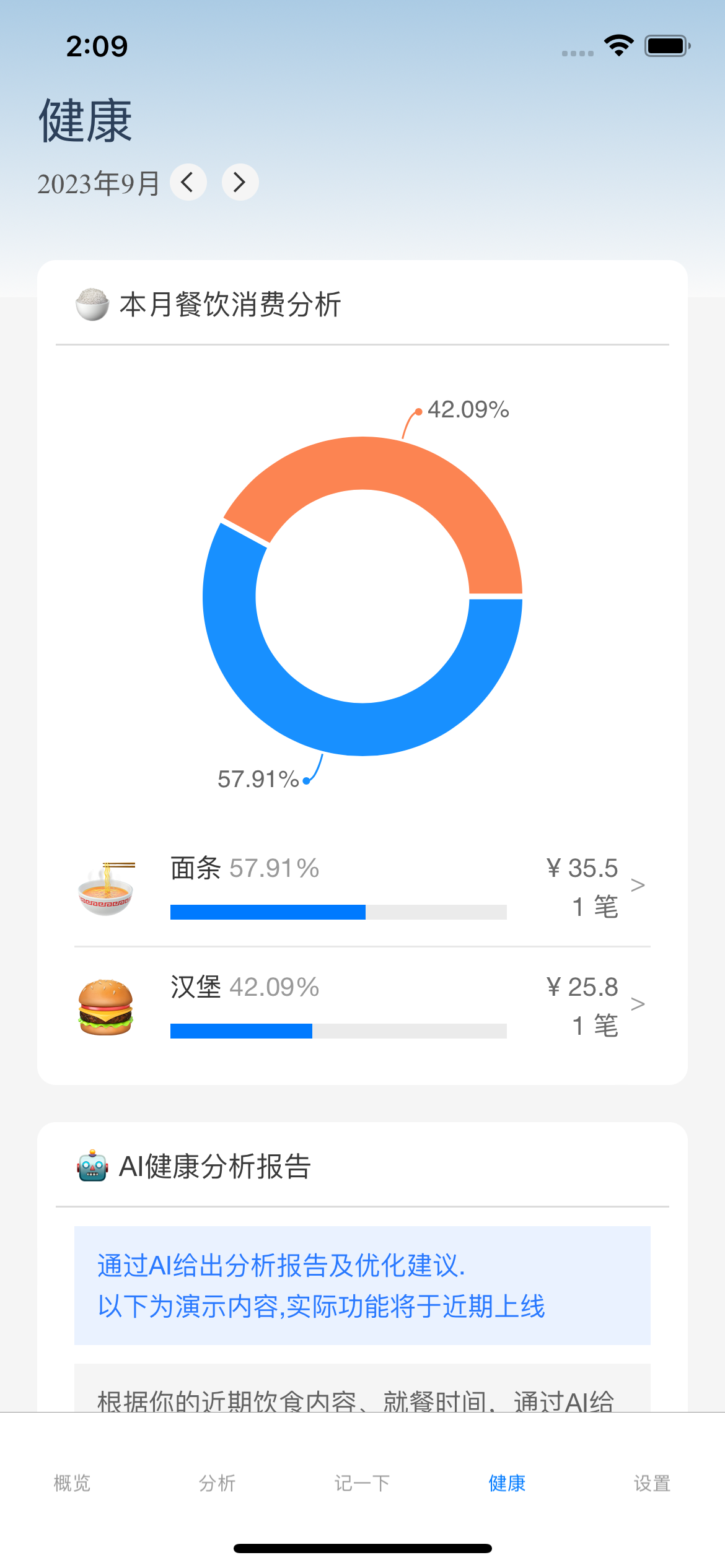Viewport: 725px width, 1568px height.
Task: Open the 记一下 tab
Action: click(362, 1483)
